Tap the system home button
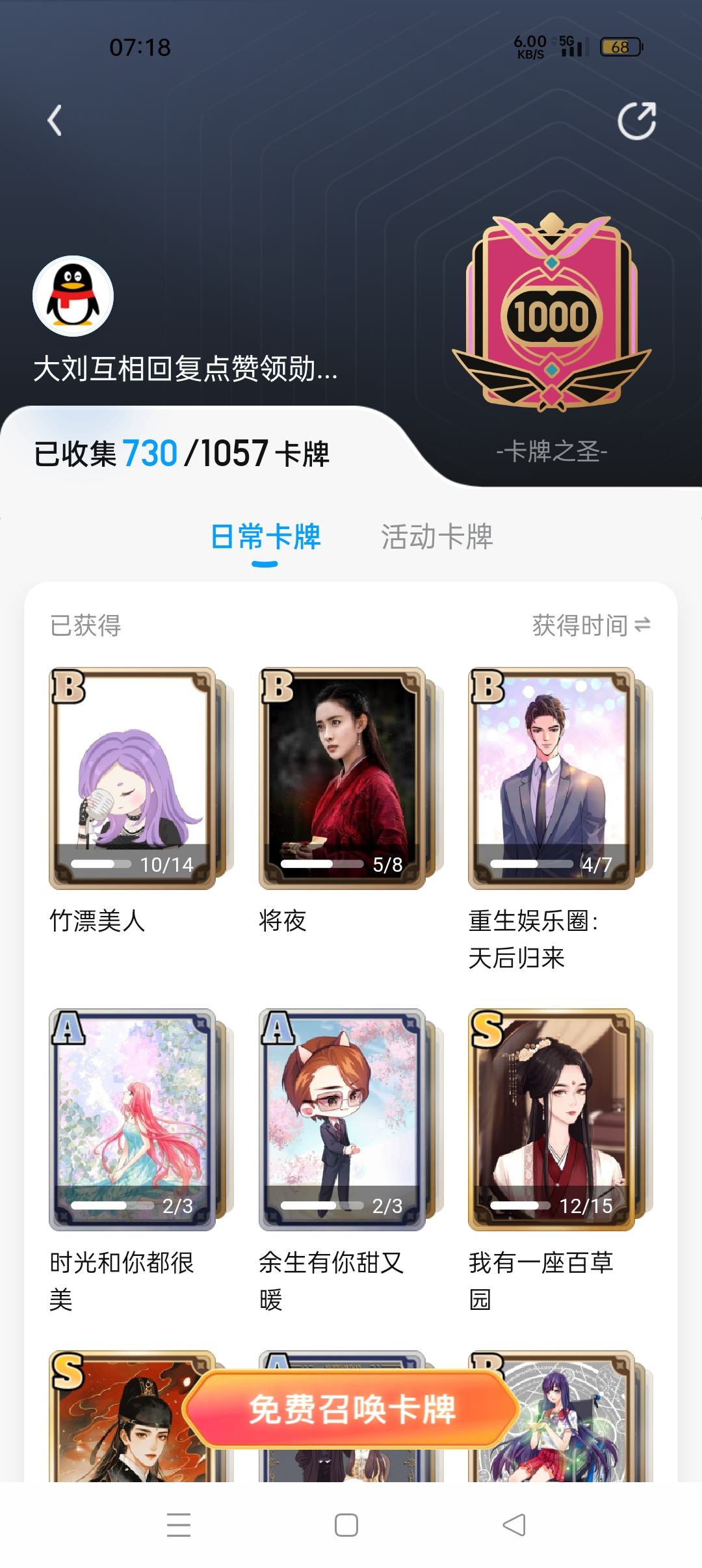 [346, 1524]
